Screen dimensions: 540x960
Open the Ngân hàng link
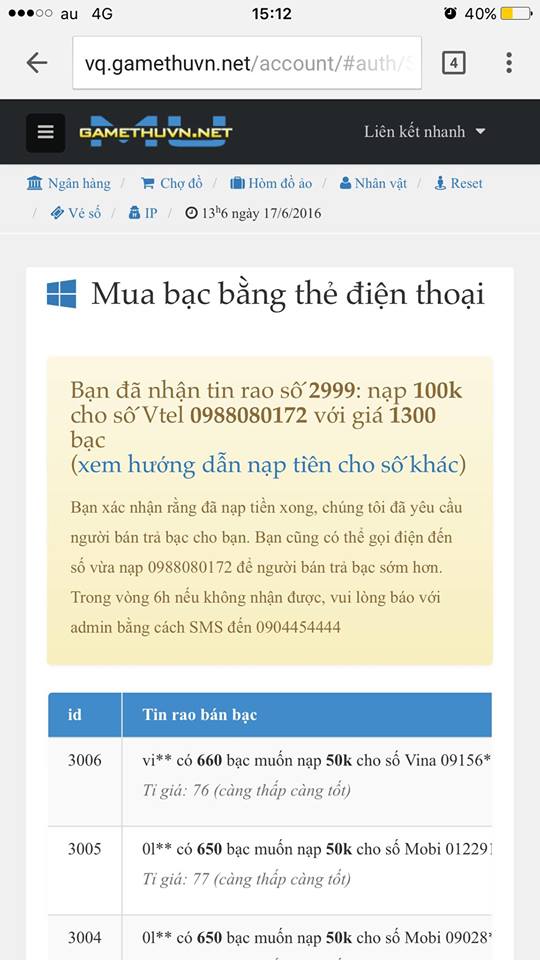69,183
